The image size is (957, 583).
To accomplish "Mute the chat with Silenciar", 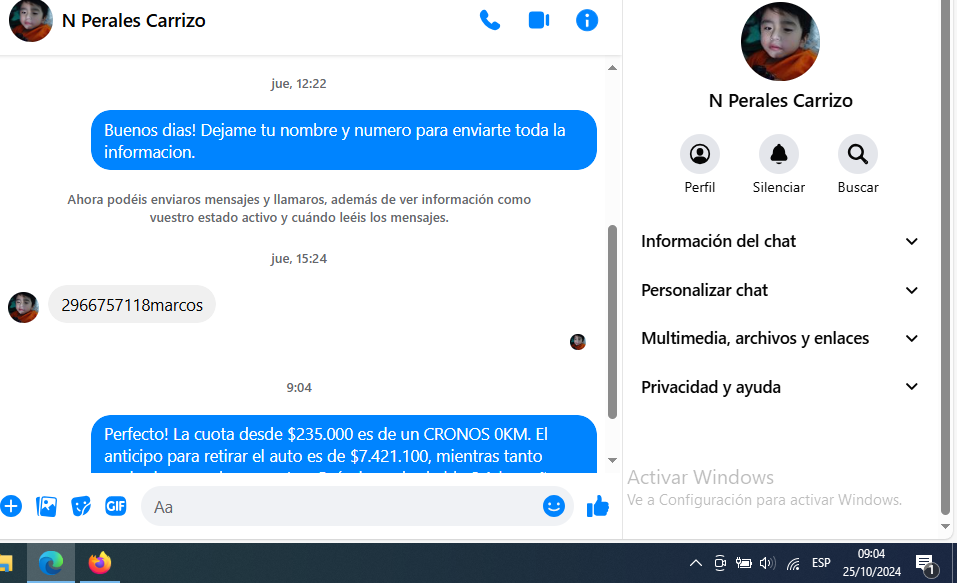I will (778, 155).
